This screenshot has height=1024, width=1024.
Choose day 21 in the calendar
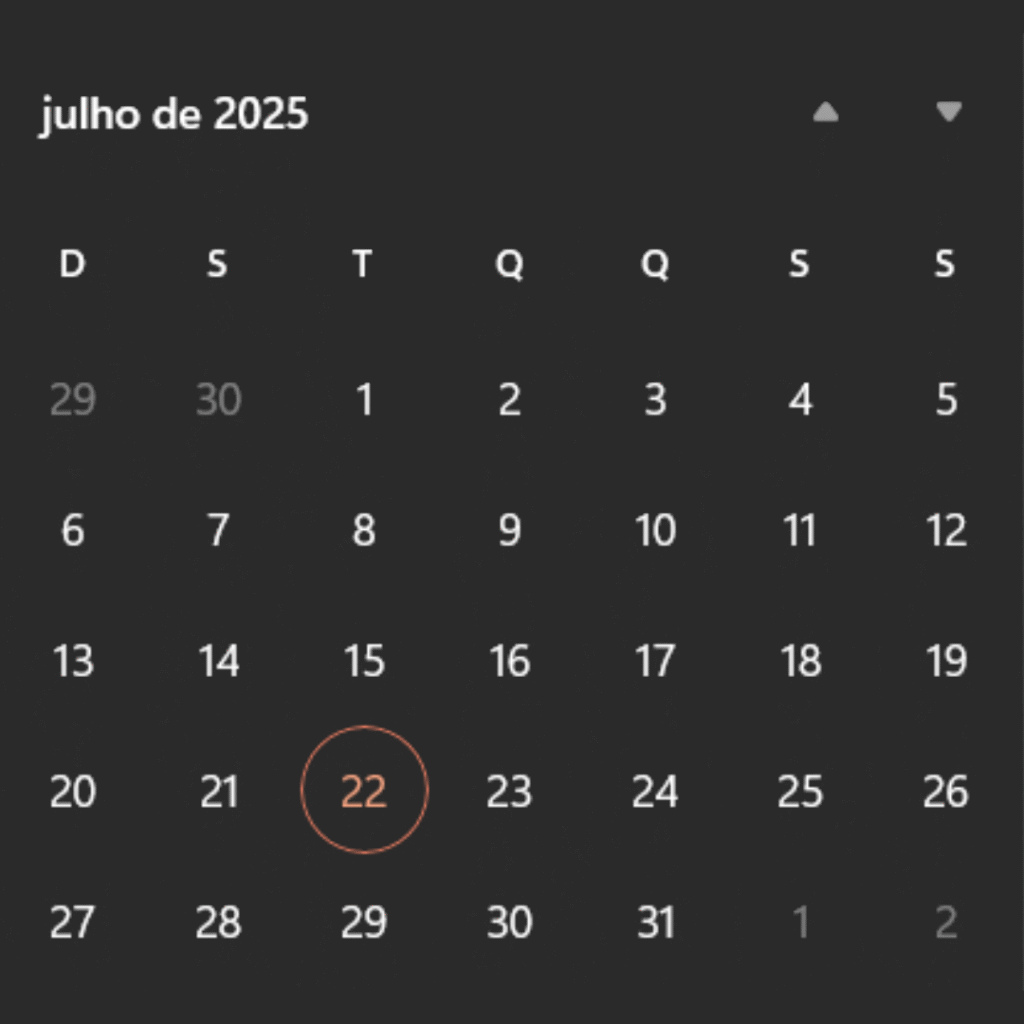(x=218, y=791)
